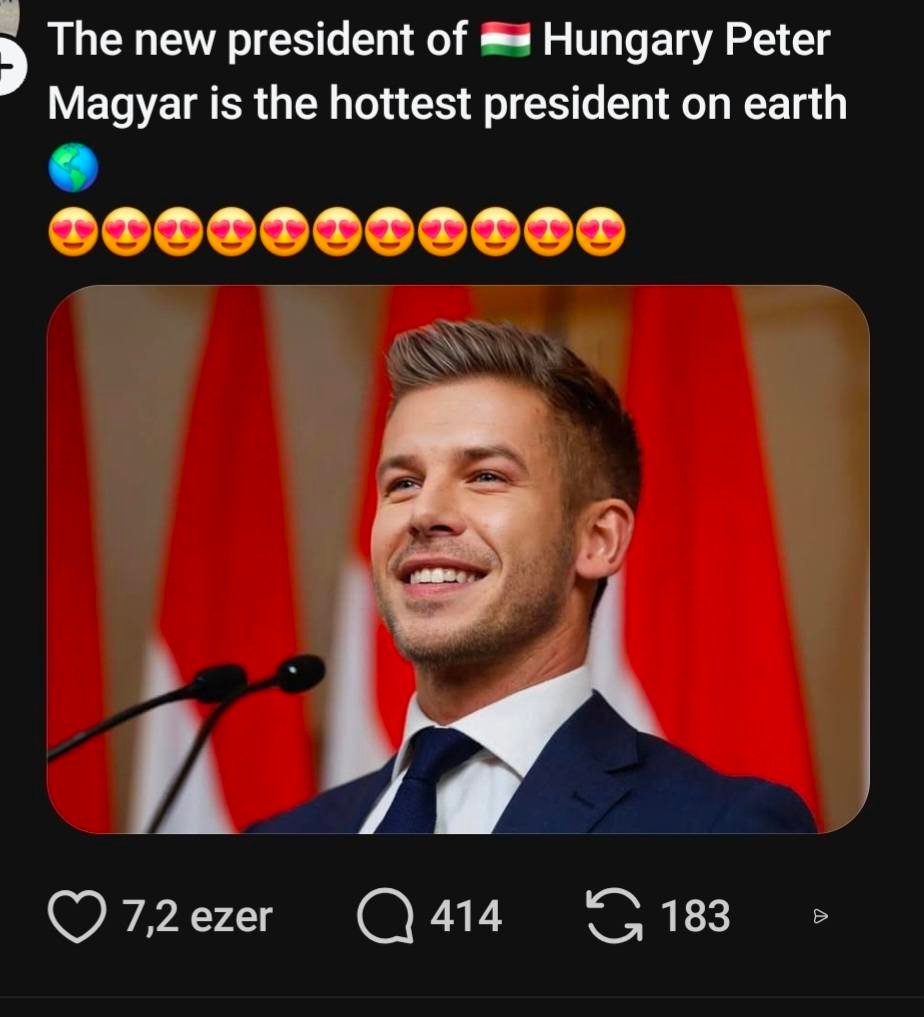This screenshot has width=924, height=1017.
Task: Like the post about Hungary's president
Action: click(77, 916)
